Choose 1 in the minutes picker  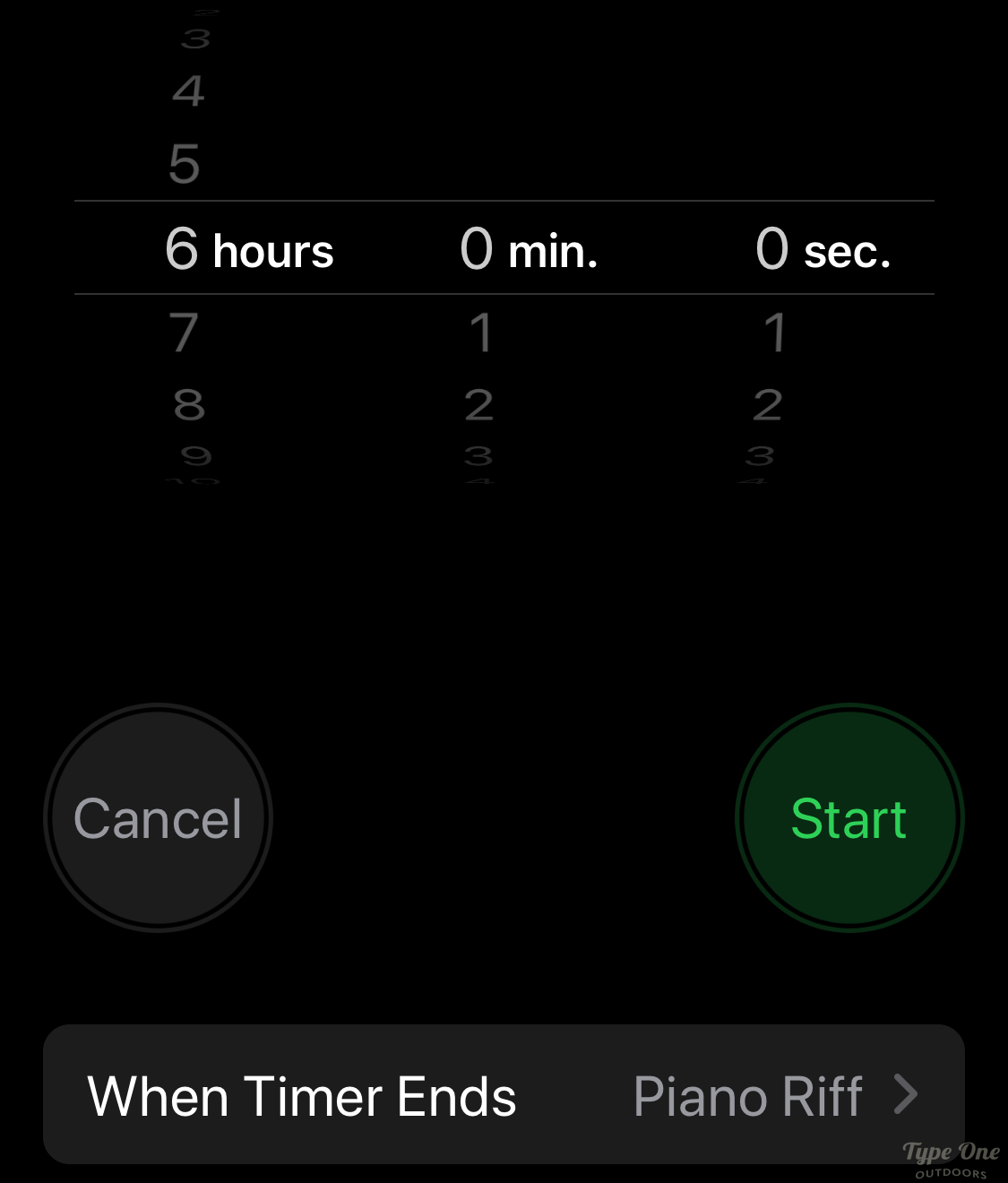(480, 333)
